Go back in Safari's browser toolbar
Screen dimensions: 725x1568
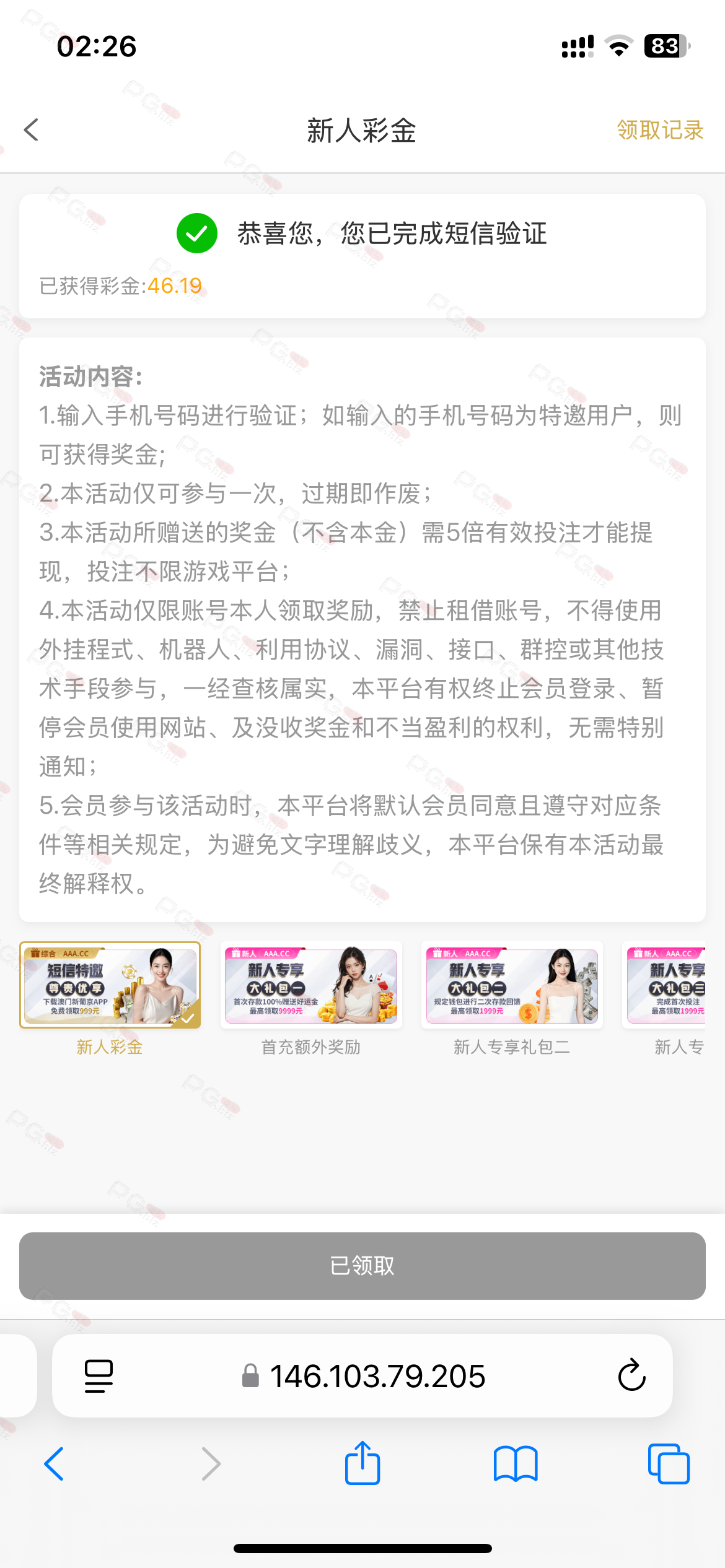(x=54, y=1464)
